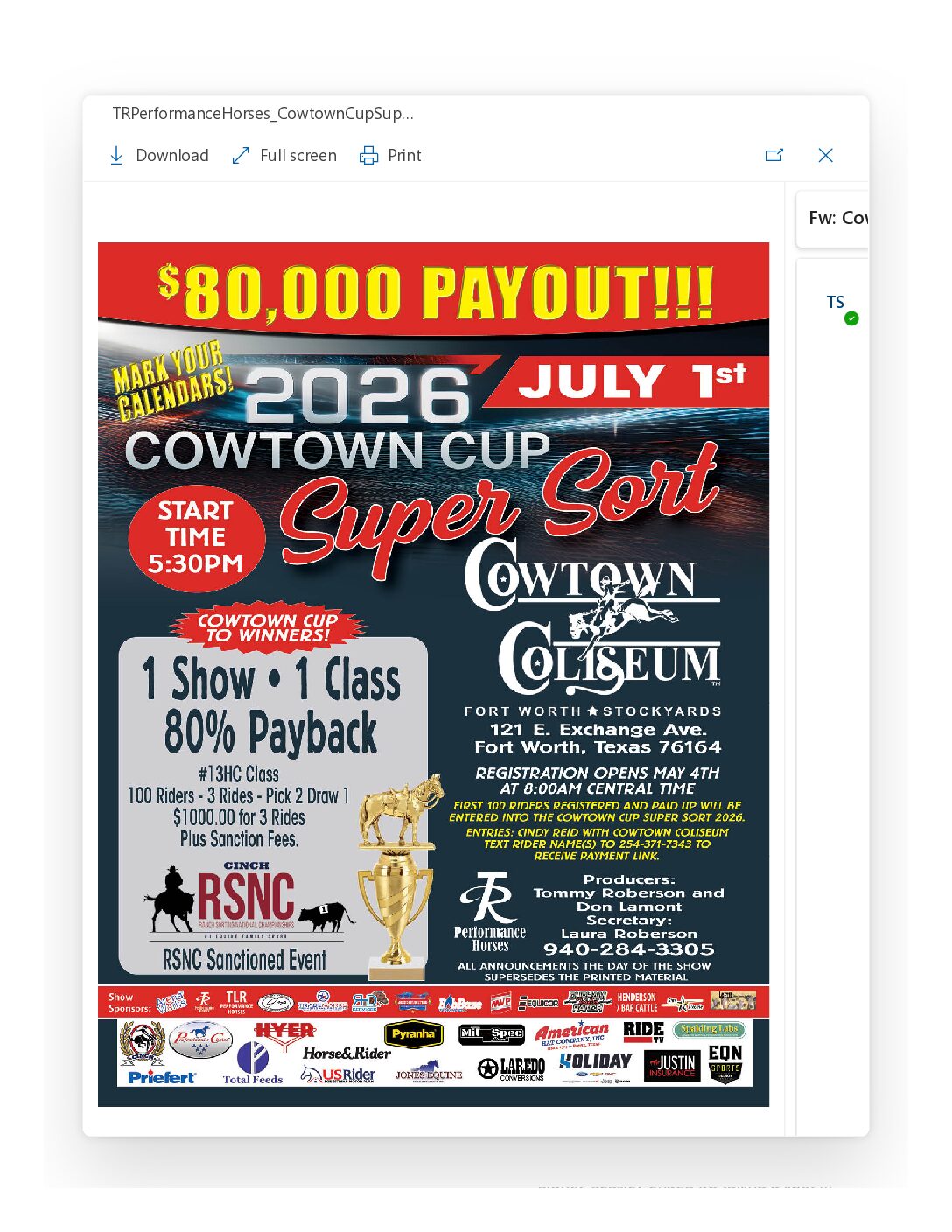View the attachment in full screen
This screenshot has height=1232, width=952.
[x=284, y=155]
